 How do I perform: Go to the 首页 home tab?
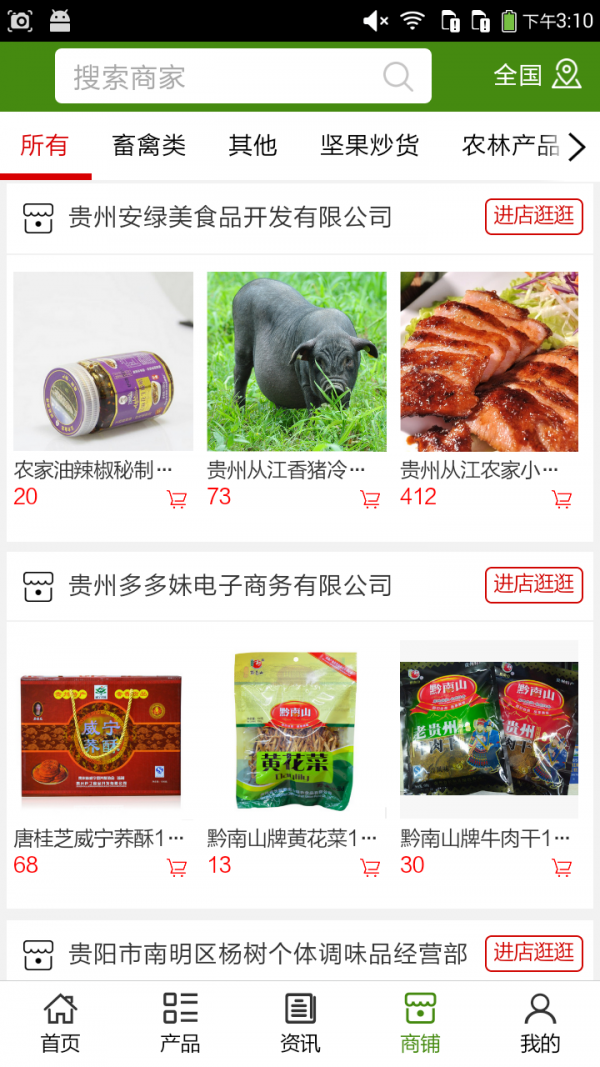point(60,1023)
